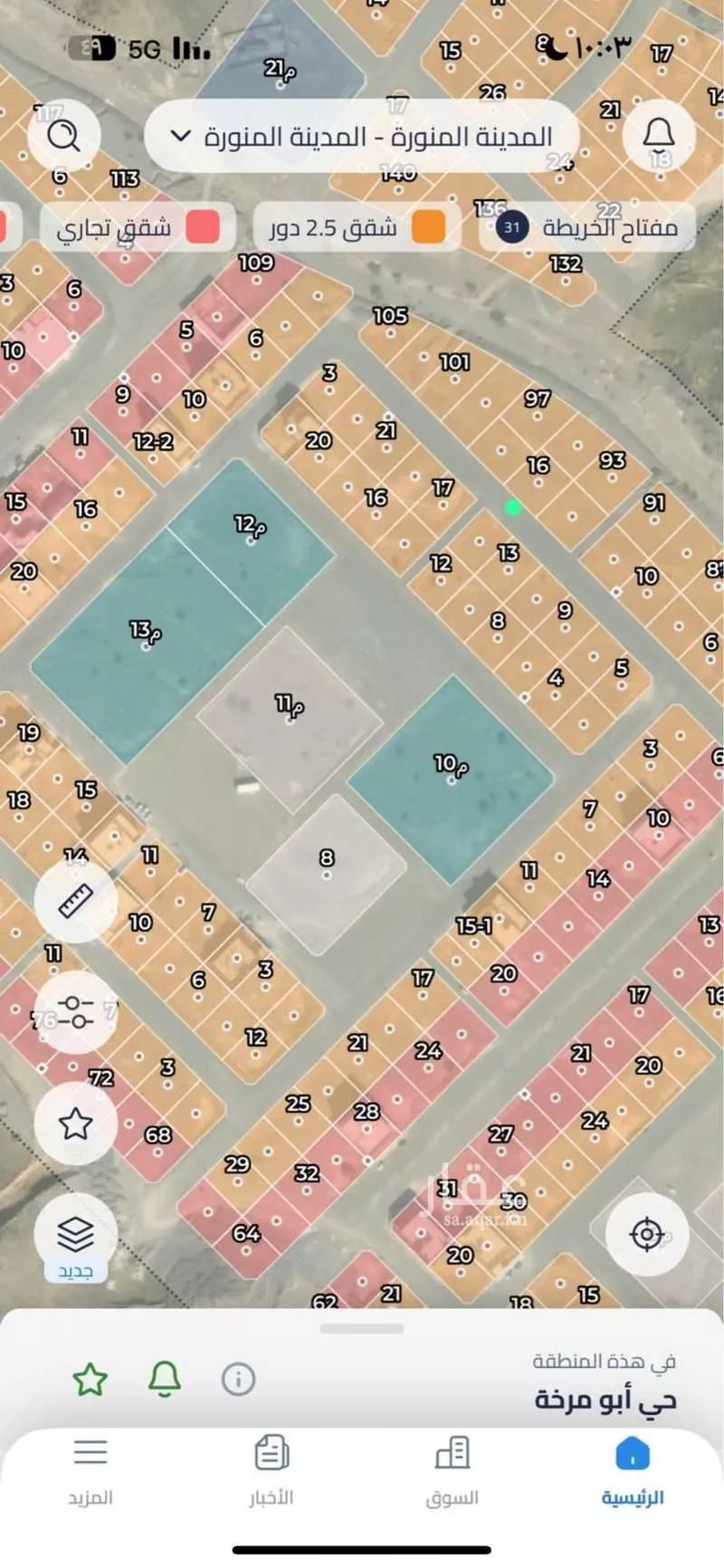724x1568 pixels.
Task: Show info about حي أبو مرخة district
Action: (238, 1380)
